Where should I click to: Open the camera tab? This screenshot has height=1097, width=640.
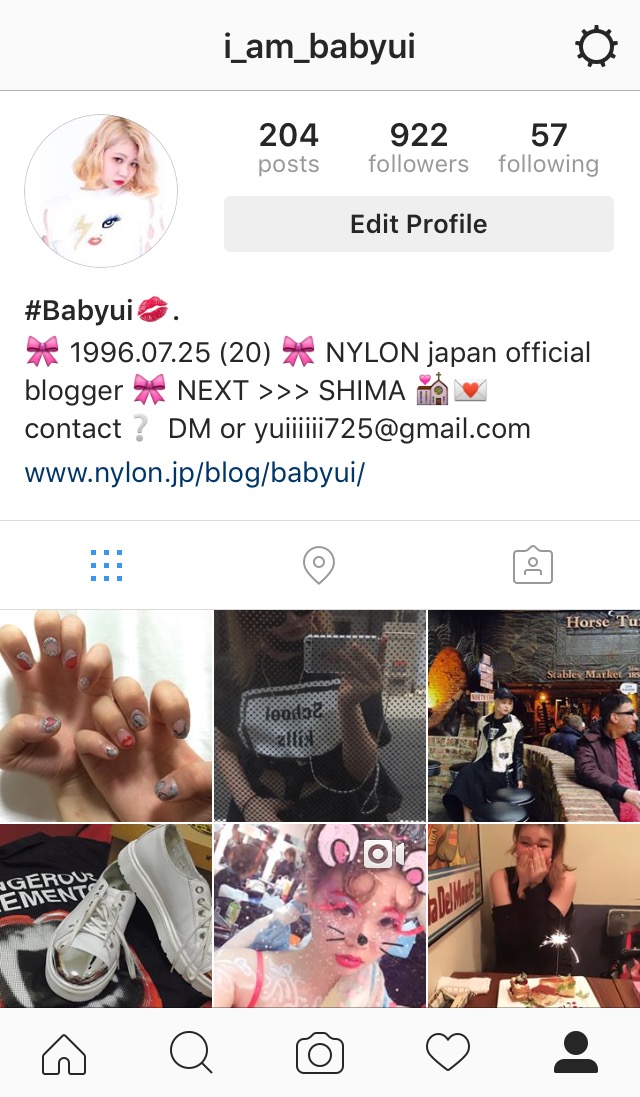320,1053
